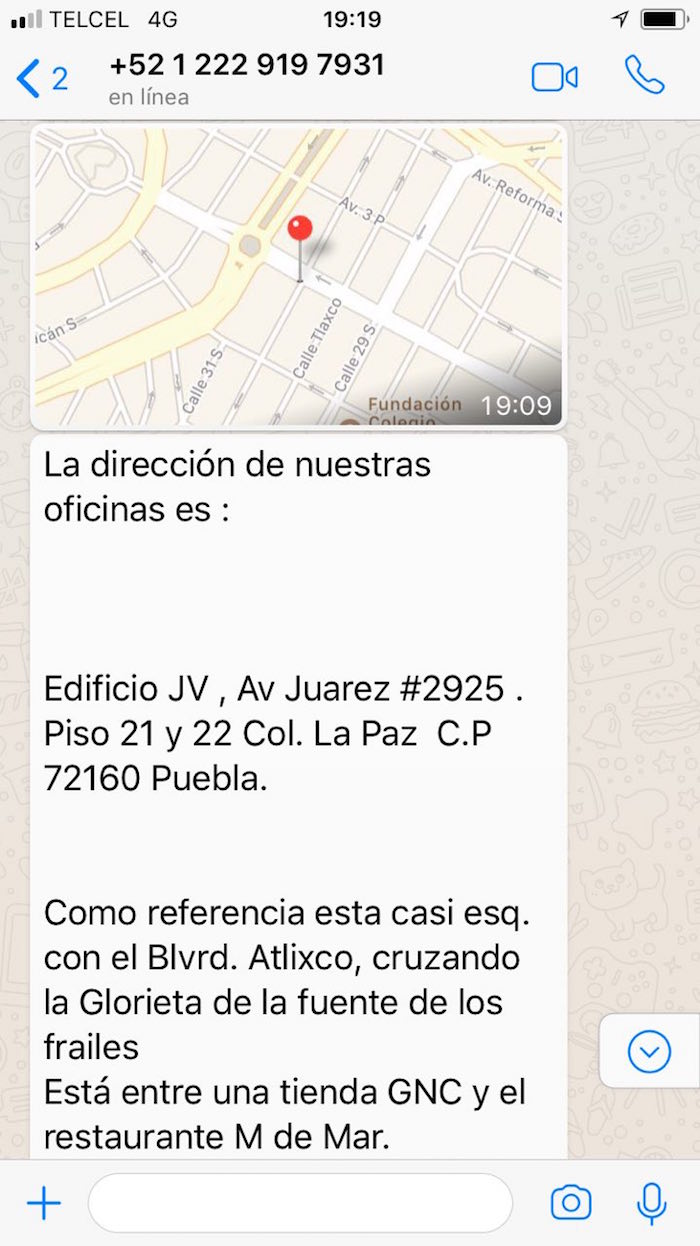This screenshot has width=700, height=1246.
Task: Go back to the chats list
Action: [x=40, y=78]
